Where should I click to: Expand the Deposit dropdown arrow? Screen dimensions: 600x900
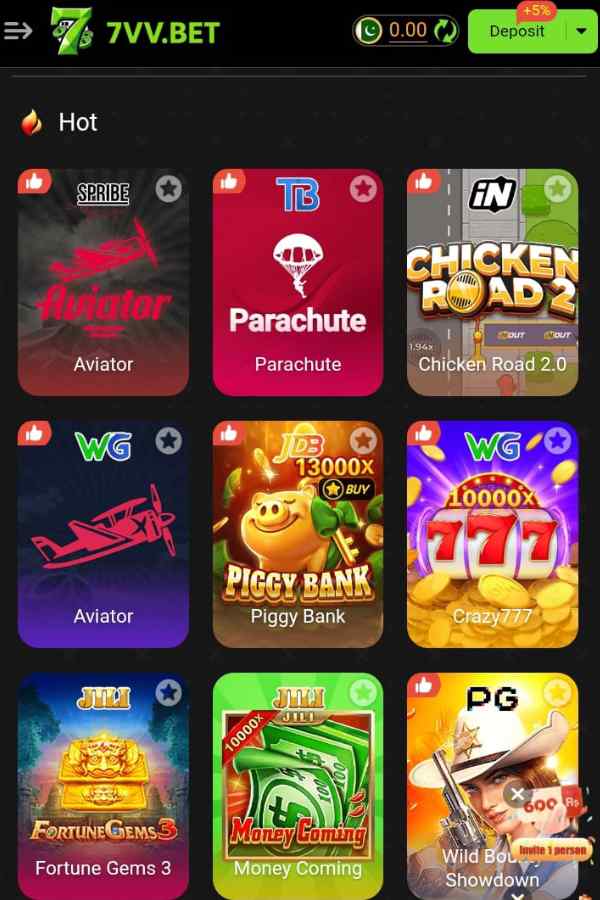(582, 31)
